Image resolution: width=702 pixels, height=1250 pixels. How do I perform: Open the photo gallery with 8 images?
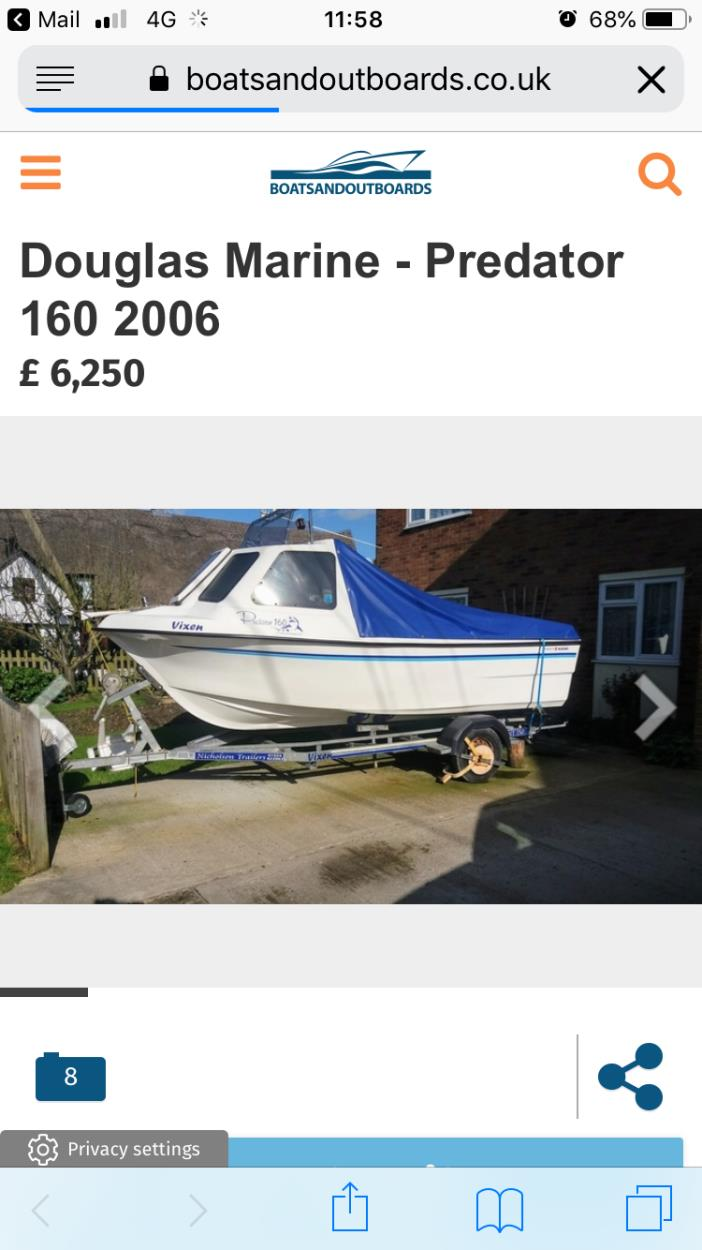[70, 1077]
